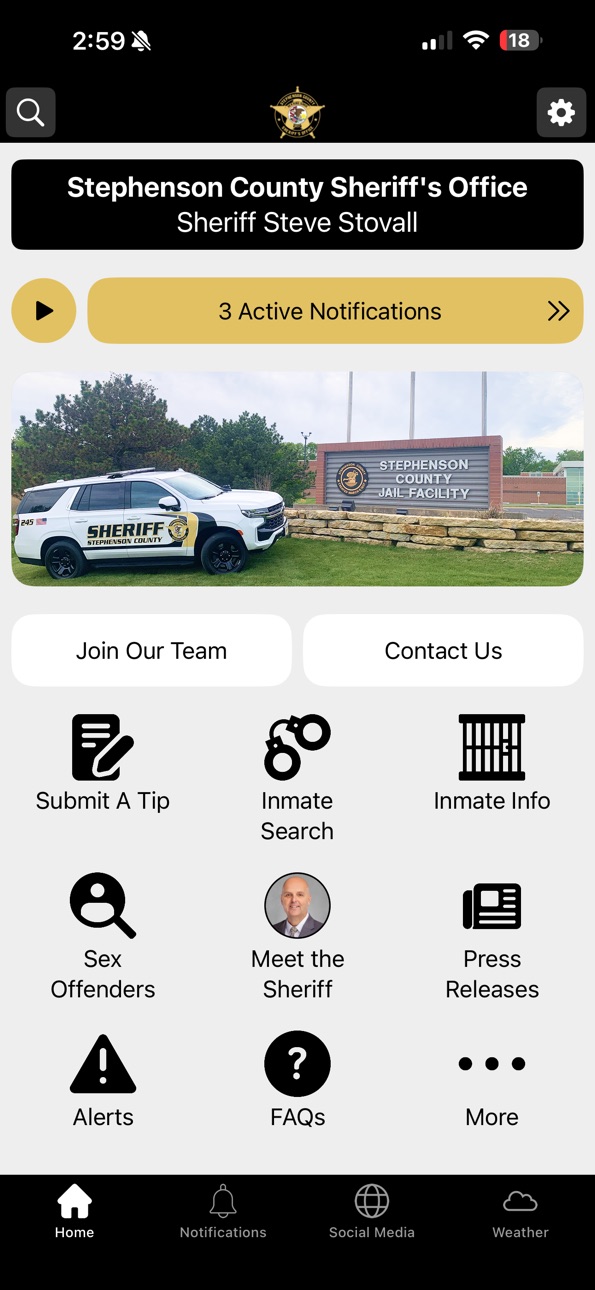Image resolution: width=595 pixels, height=1290 pixels.
Task: Switch to the Weather tab
Action: (520, 1212)
